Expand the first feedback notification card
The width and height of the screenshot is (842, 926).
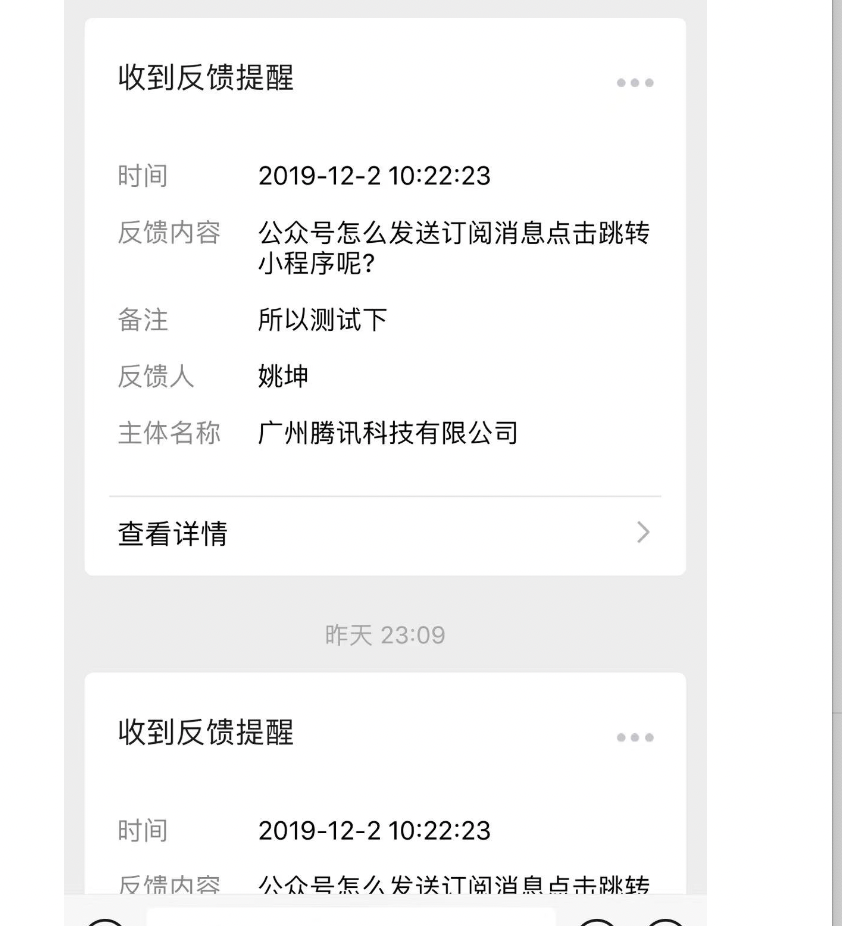tap(387, 533)
